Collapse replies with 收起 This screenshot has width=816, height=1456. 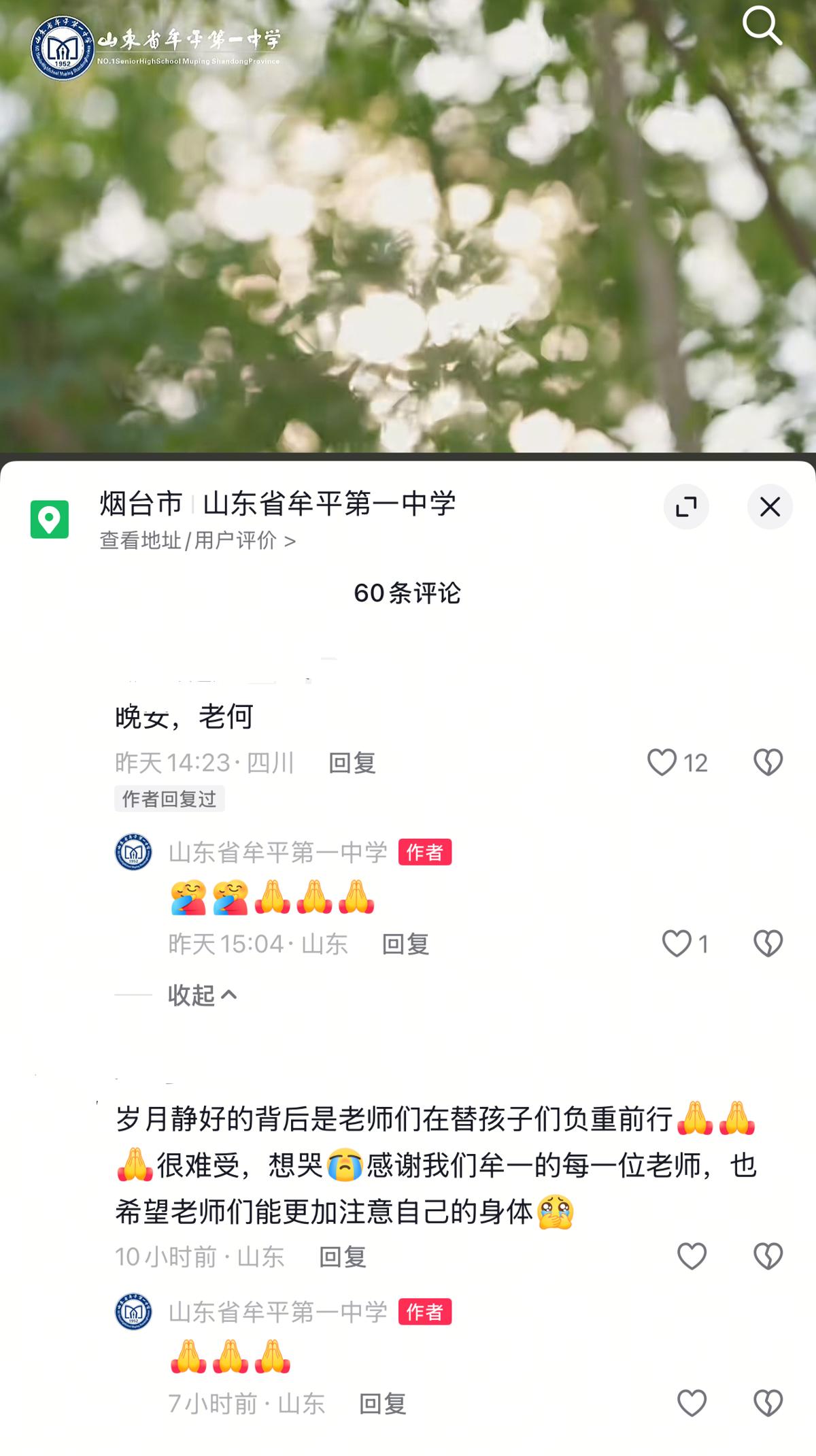[202, 995]
